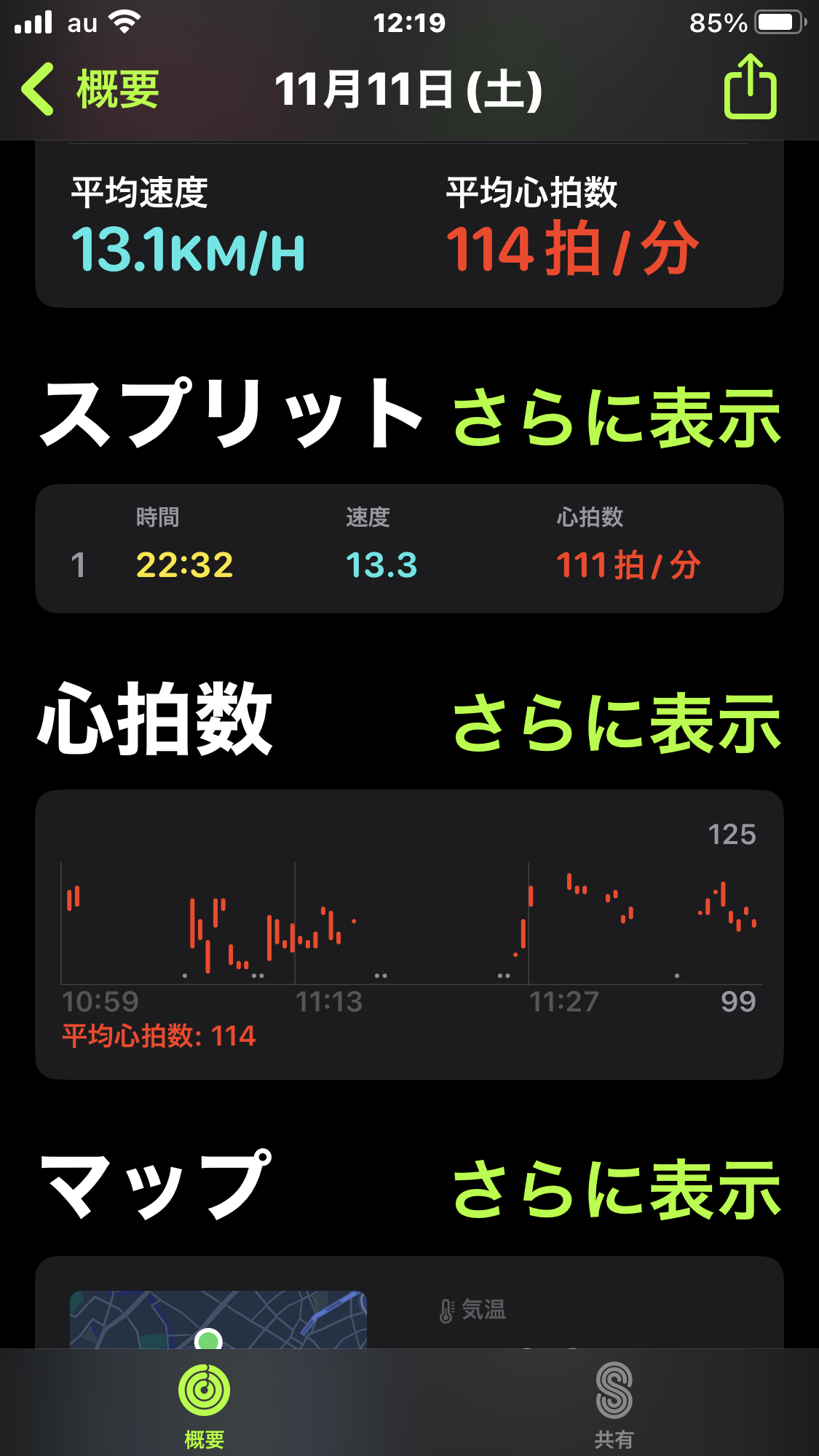Open the route map thumbnail
This screenshot has height=1456, width=819.
pos(218,1320)
